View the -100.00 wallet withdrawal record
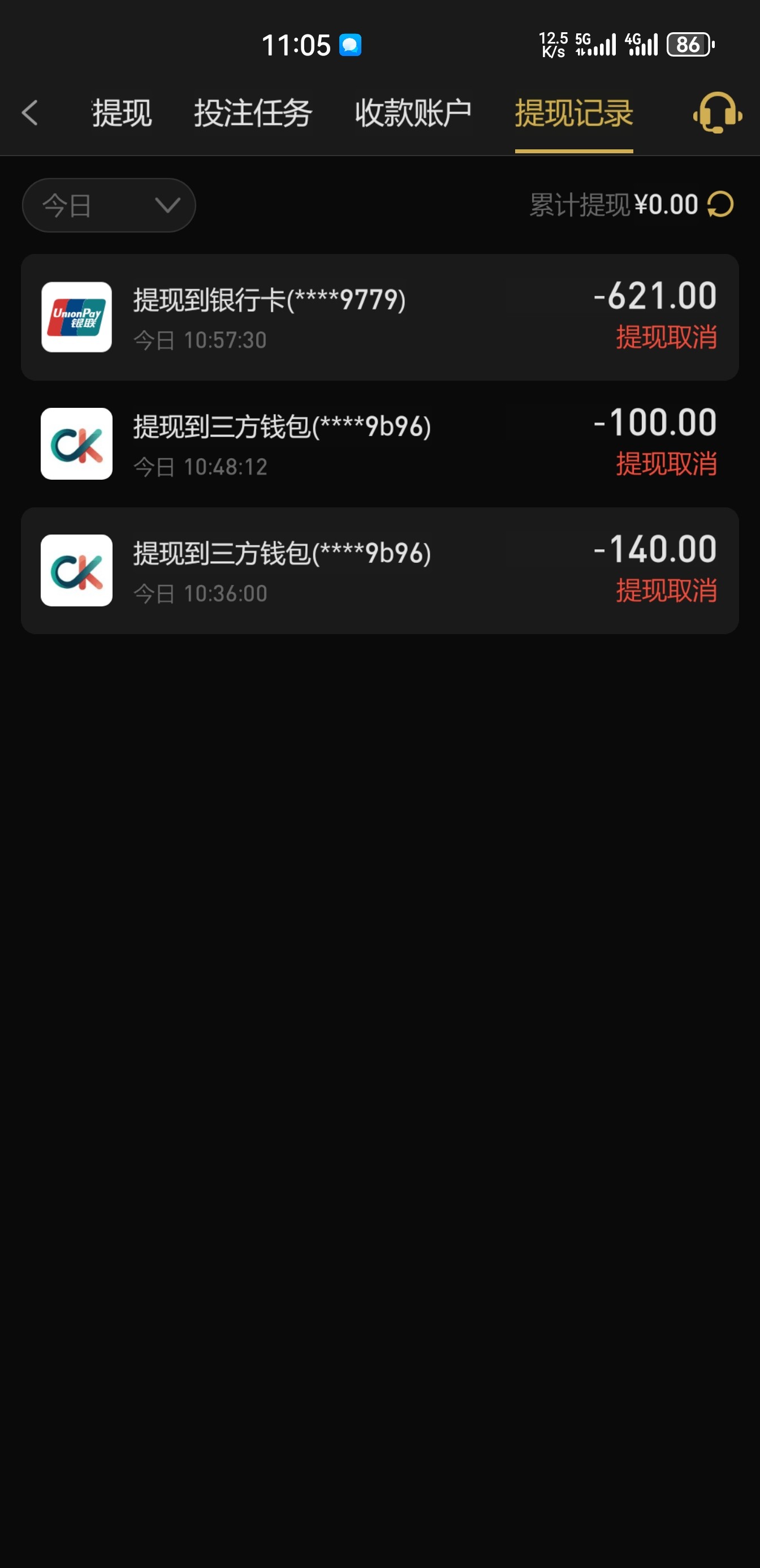The height and width of the screenshot is (1568, 760). [379, 443]
